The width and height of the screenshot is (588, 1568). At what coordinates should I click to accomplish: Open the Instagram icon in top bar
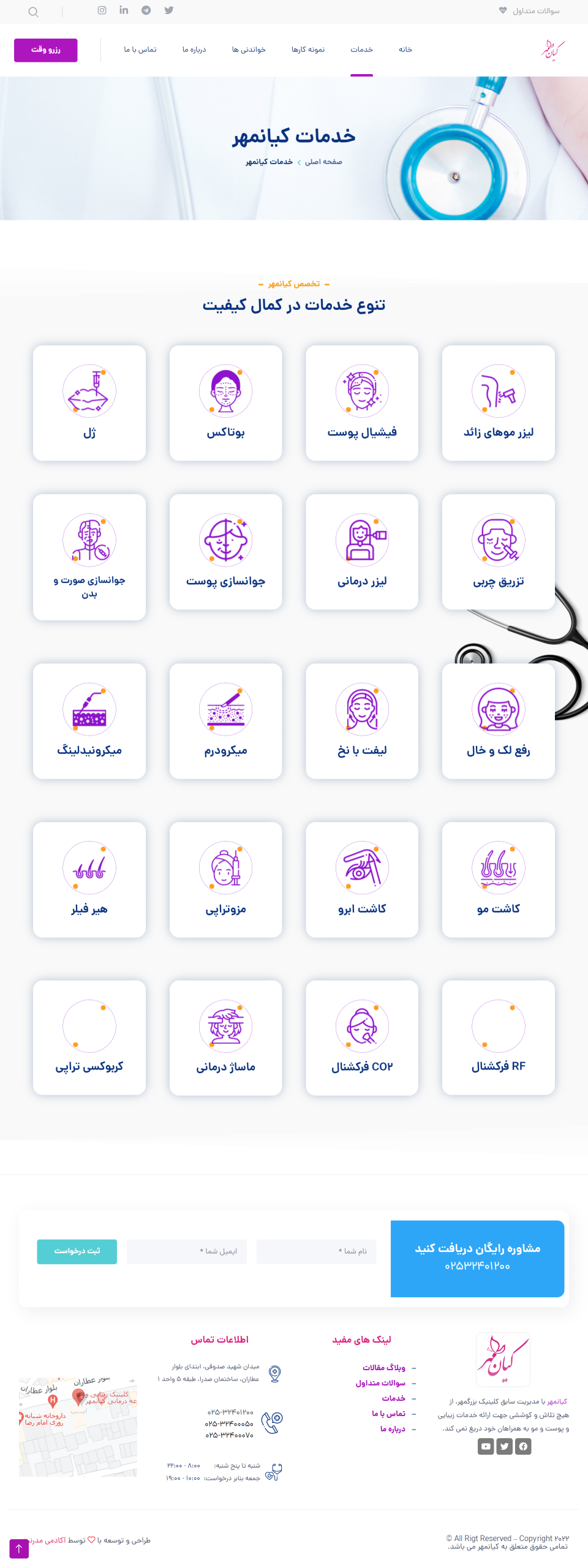102,10
